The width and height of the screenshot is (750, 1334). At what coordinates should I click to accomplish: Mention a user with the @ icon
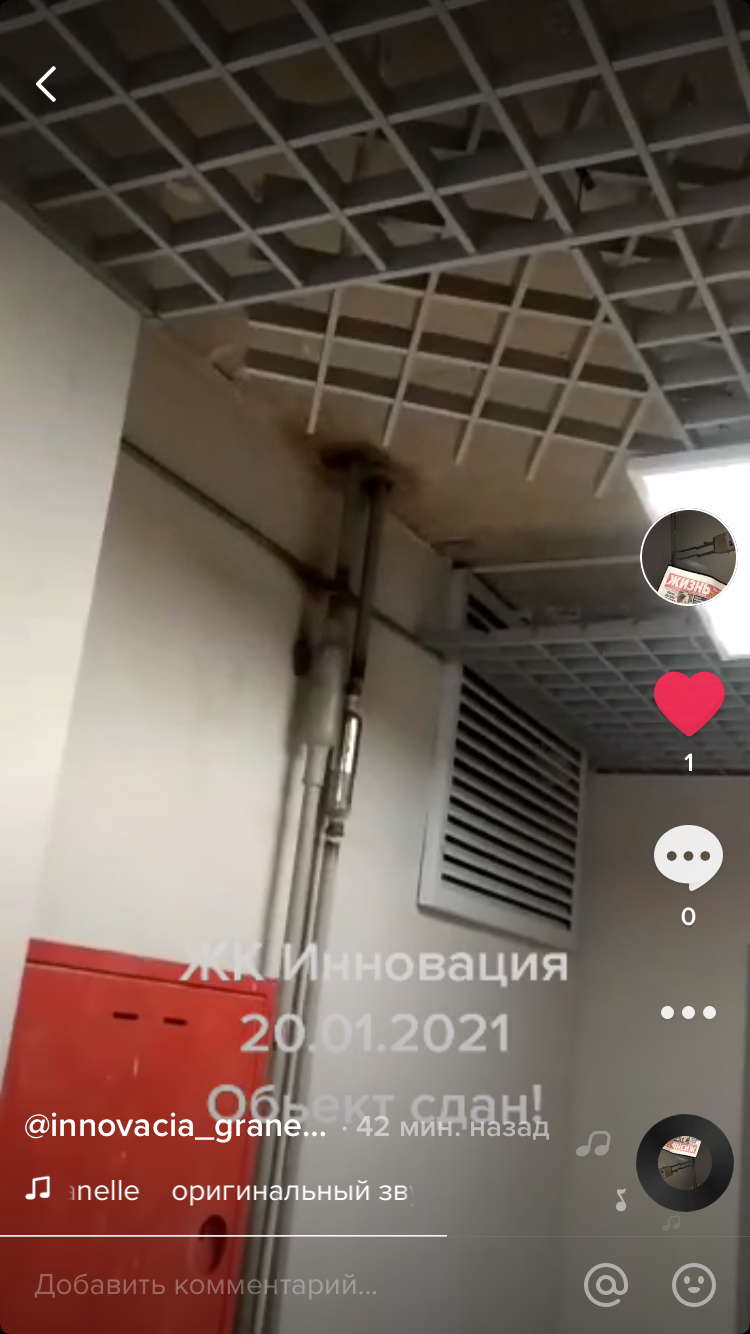(606, 1285)
